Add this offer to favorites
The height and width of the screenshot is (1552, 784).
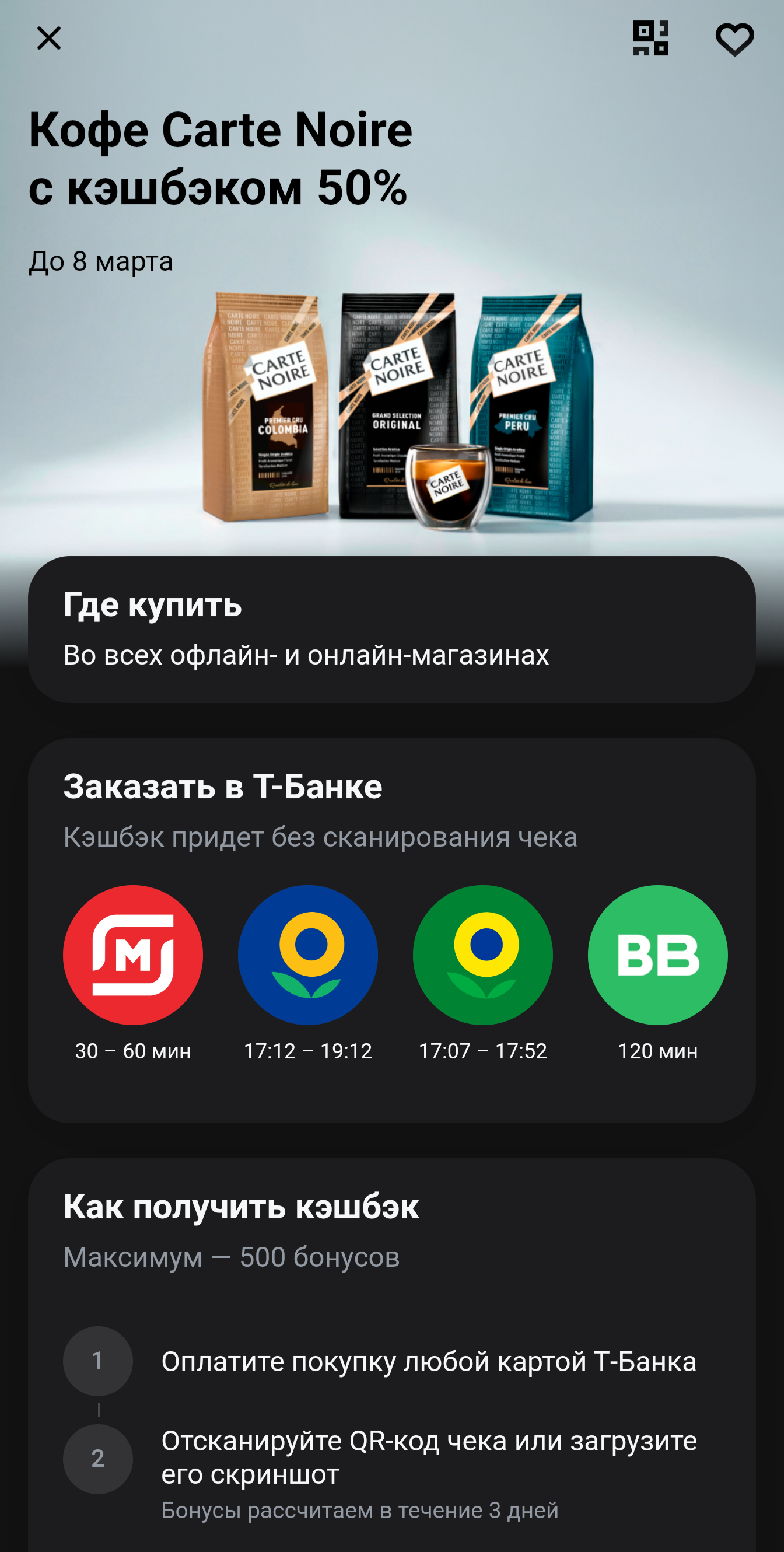[734, 40]
